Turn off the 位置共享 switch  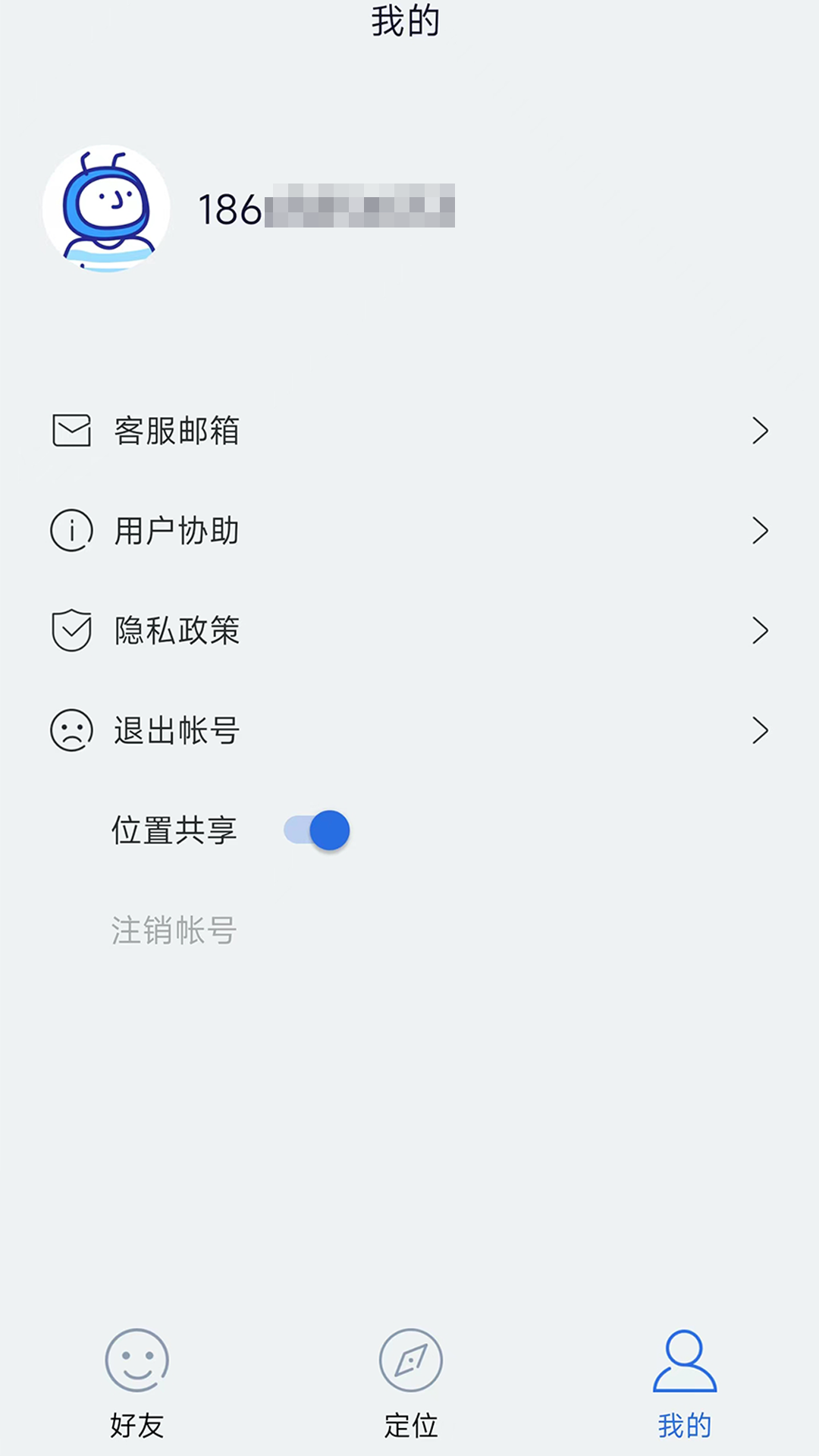[317, 830]
